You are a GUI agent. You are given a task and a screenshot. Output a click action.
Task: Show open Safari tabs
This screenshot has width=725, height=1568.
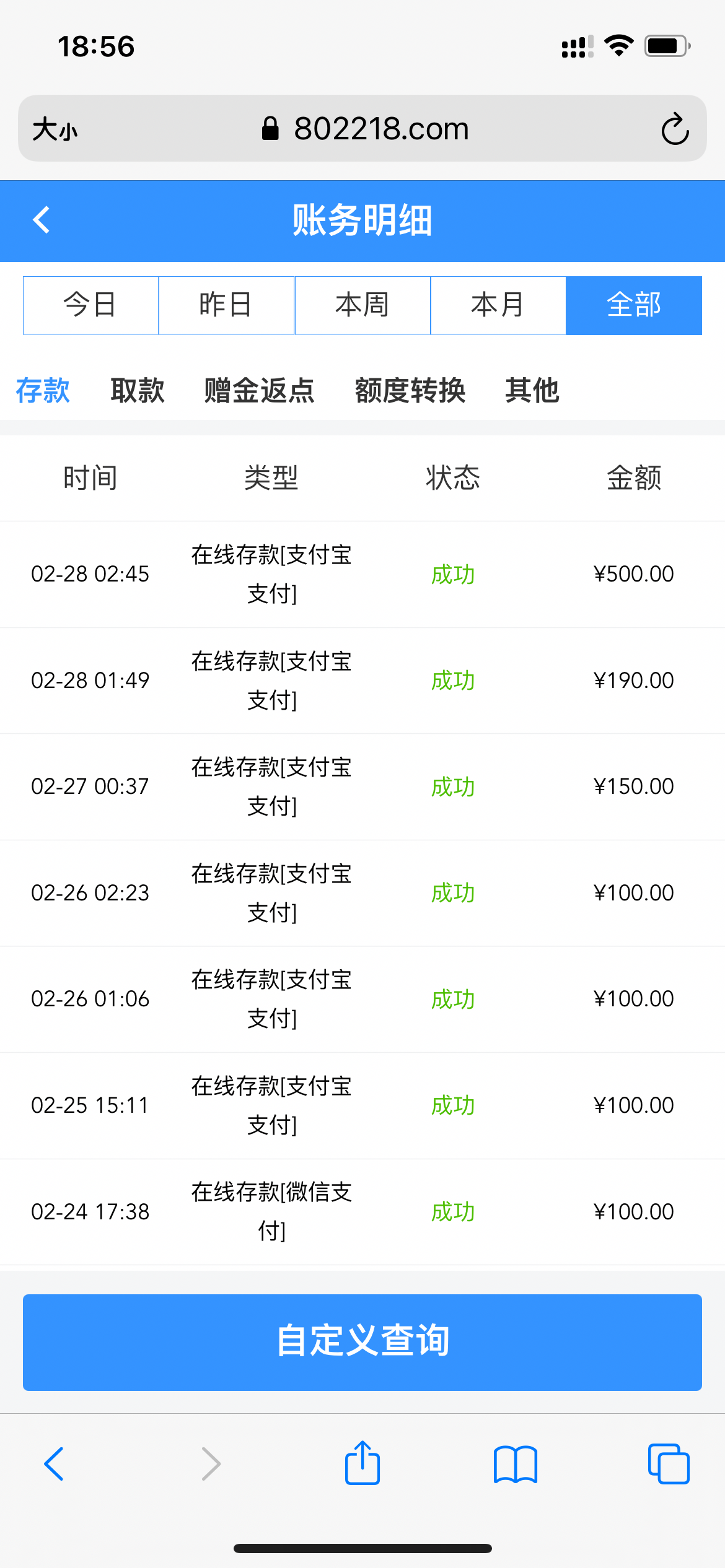point(669,1465)
